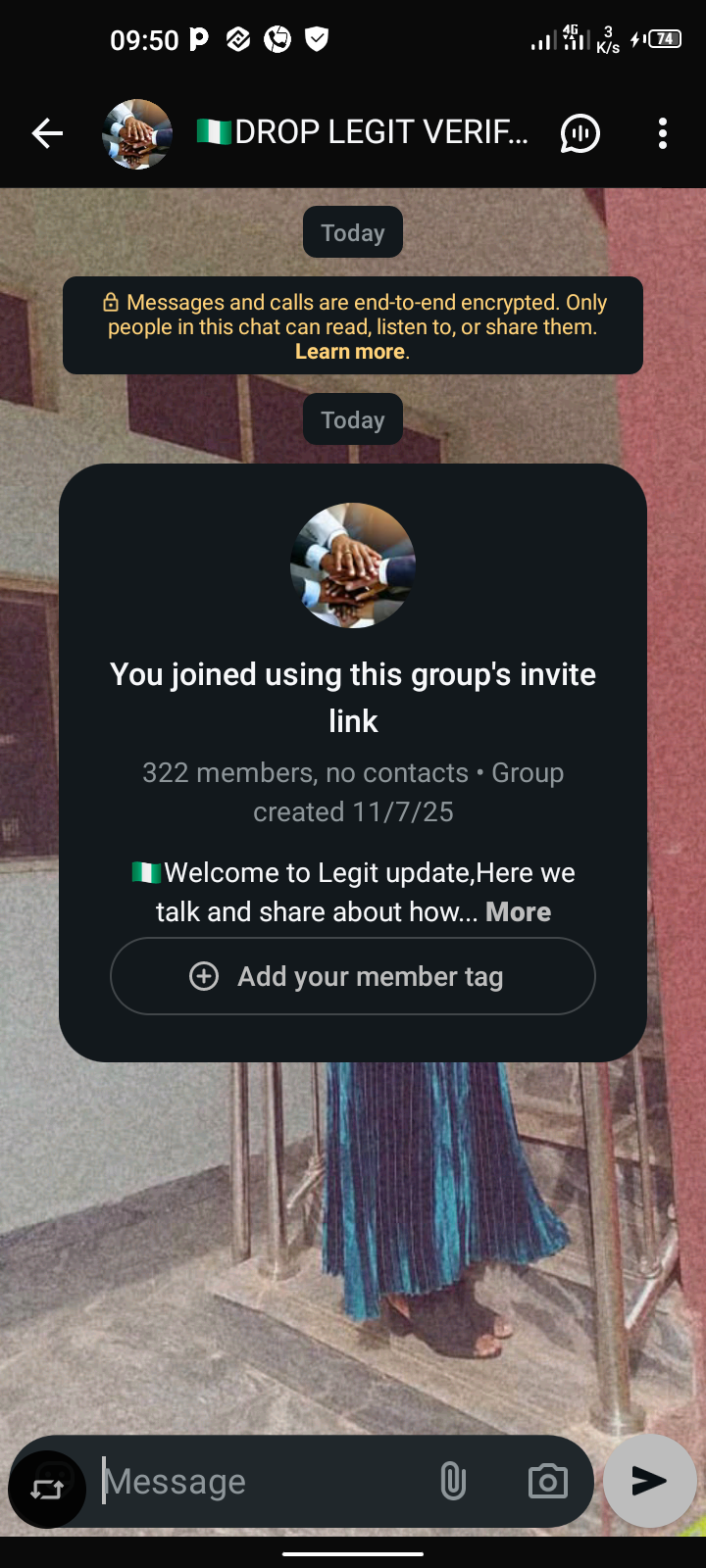
Task: Open the three-dot overflow menu
Action: [x=663, y=133]
